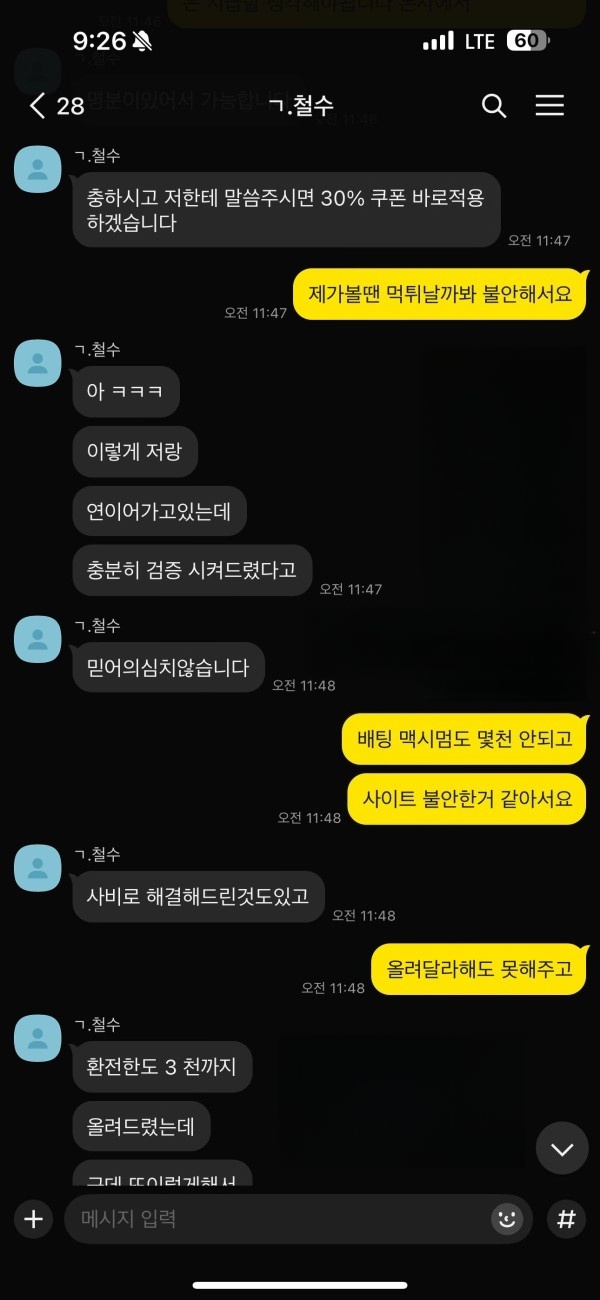Go back to the chat list
Image resolution: width=600 pixels, height=1300 pixels.
point(40,106)
